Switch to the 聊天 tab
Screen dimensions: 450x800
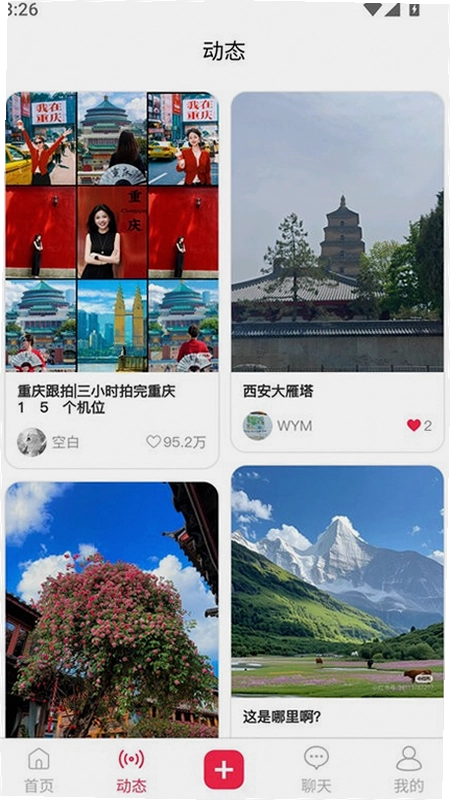pos(316,770)
